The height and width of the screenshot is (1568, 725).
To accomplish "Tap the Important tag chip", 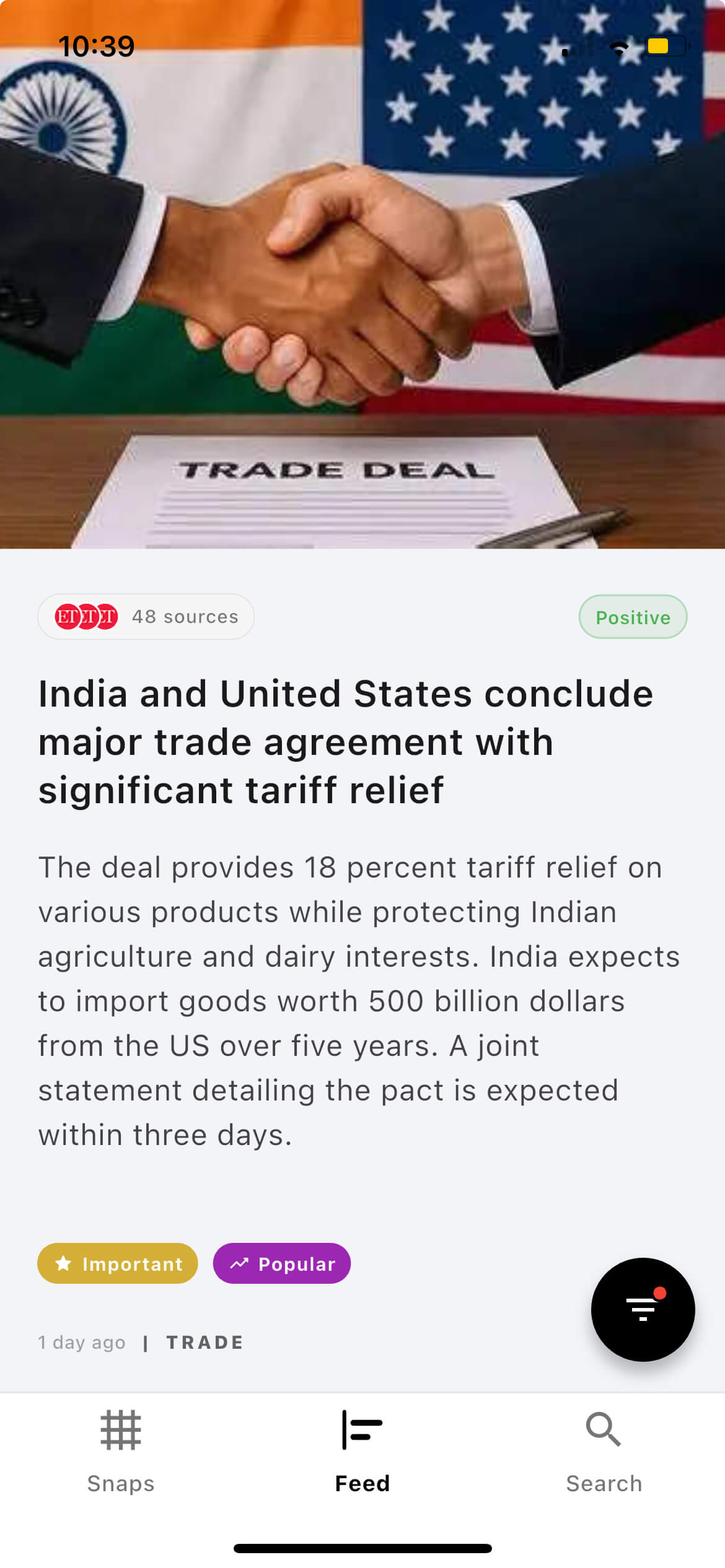I will [118, 1263].
